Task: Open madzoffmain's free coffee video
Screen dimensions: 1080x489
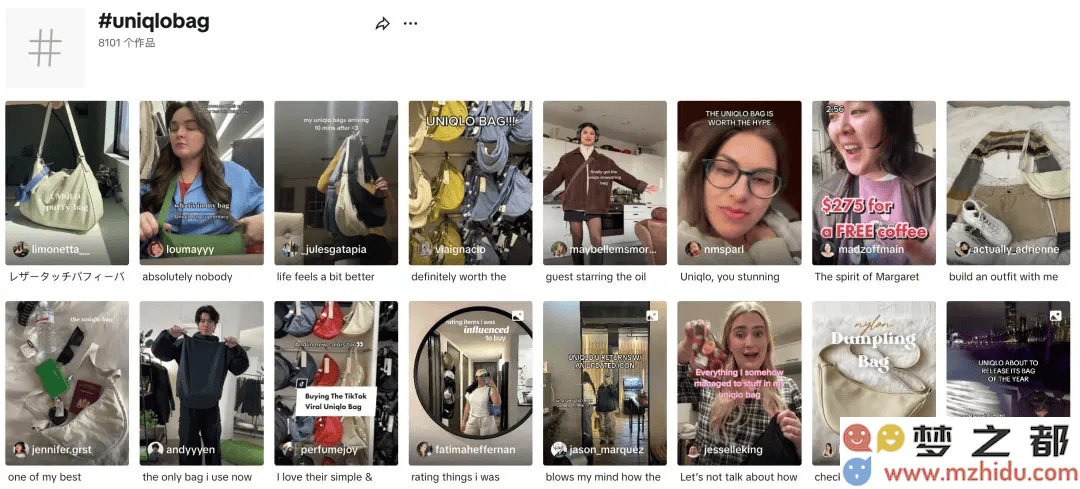Action: click(x=873, y=182)
